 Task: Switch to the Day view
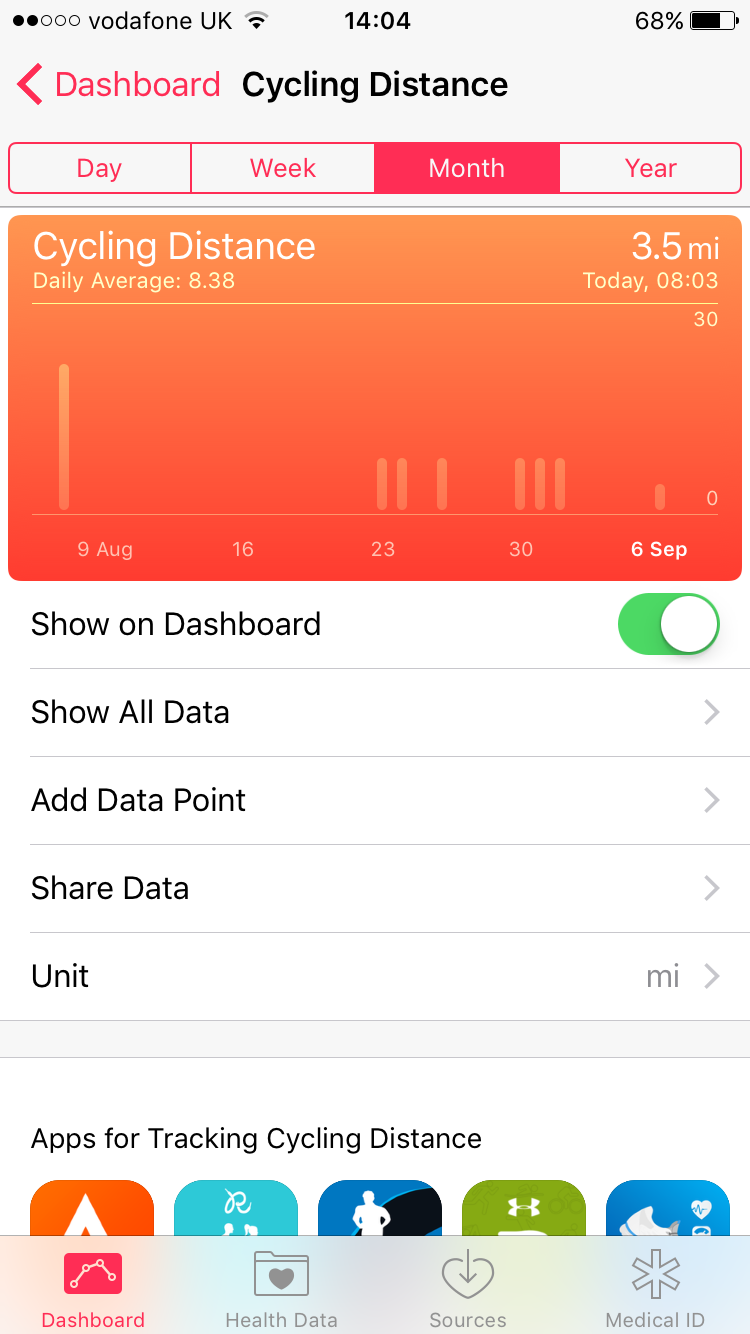point(100,168)
